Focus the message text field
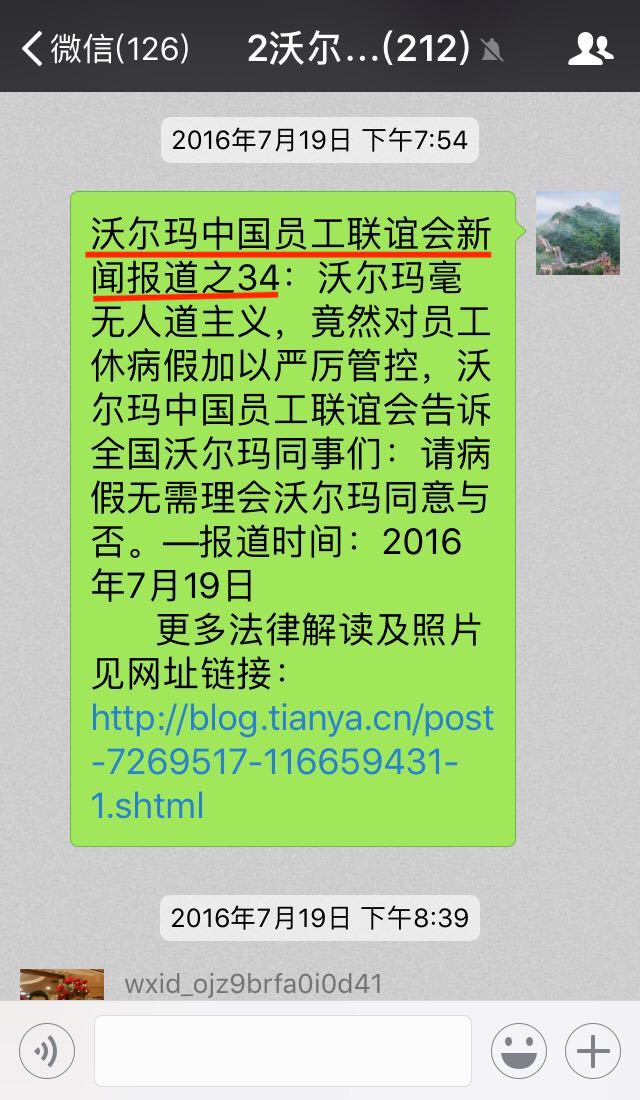 coord(283,1051)
